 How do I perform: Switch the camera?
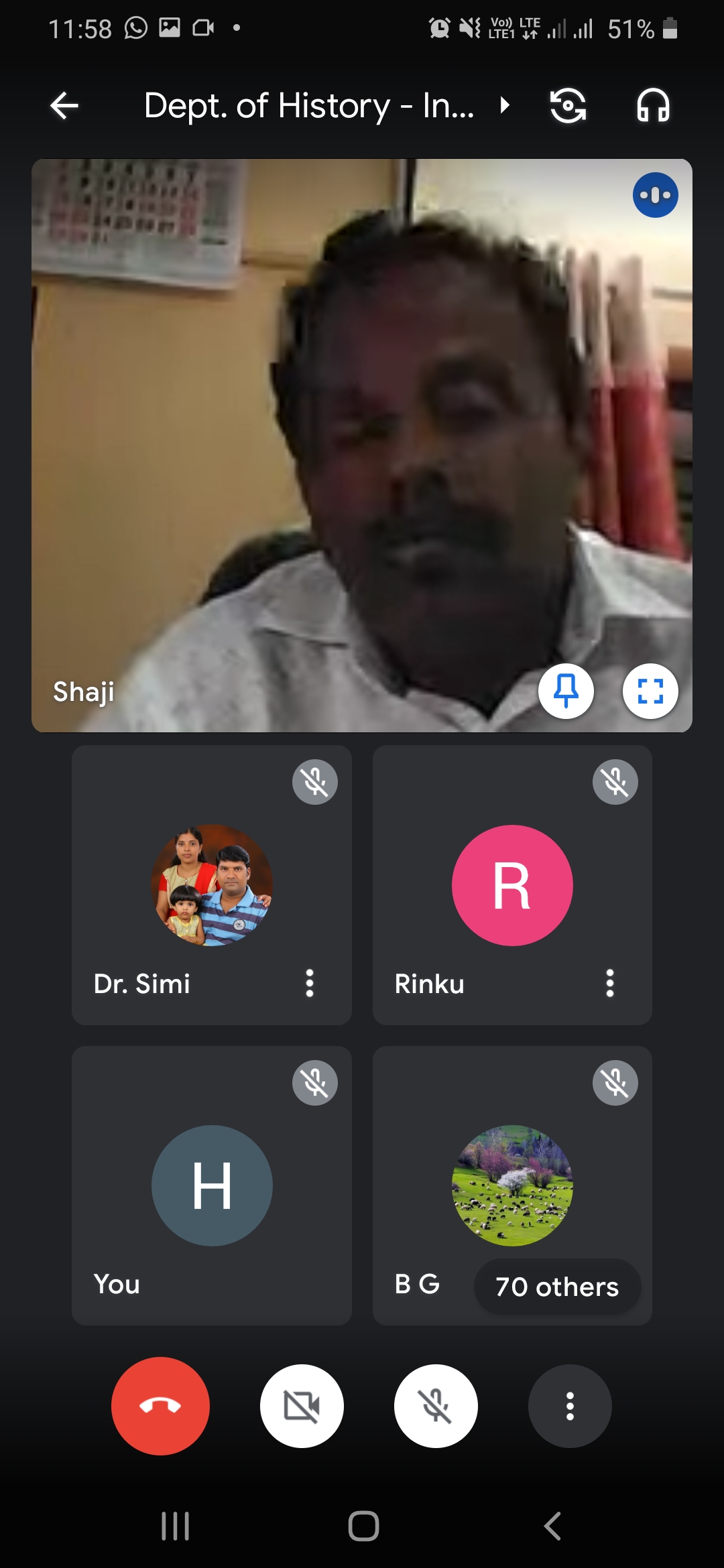tap(568, 106)
